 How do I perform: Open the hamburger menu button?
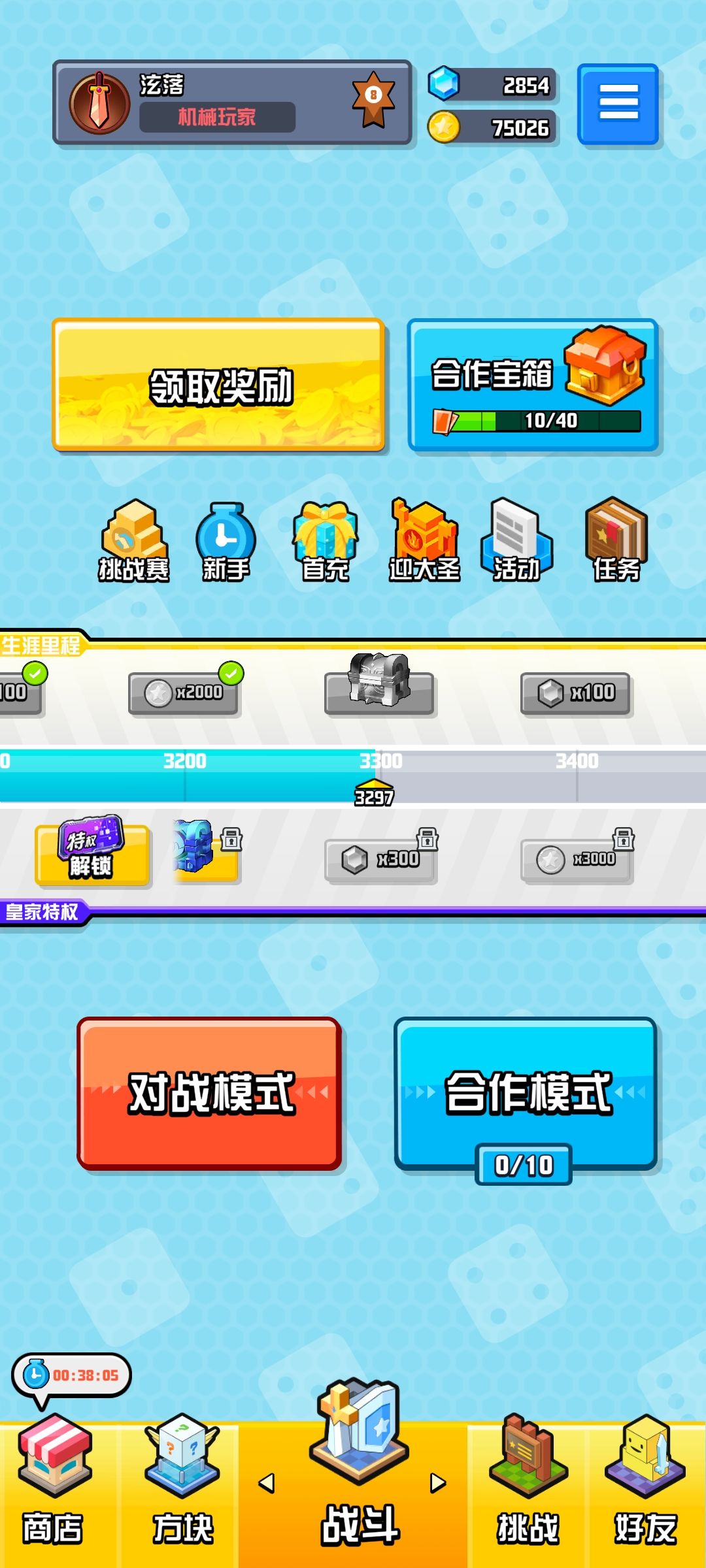coord(618,104)
